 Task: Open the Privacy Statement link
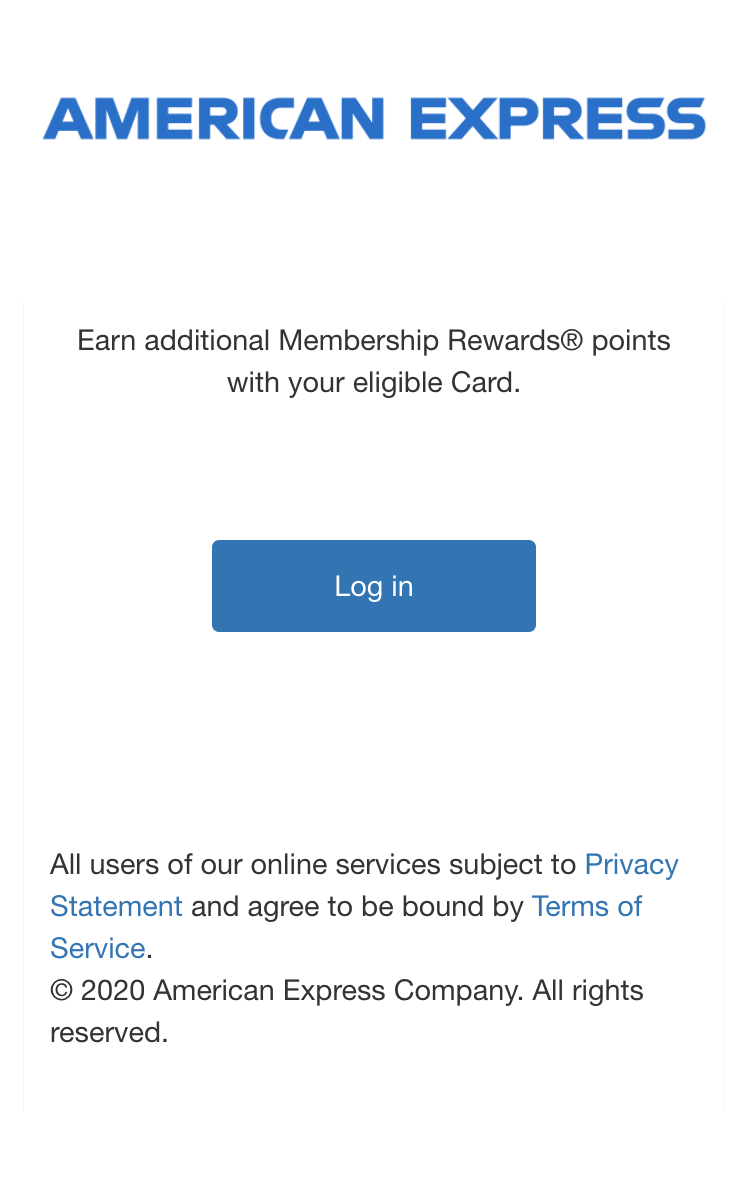click(631, 864)
